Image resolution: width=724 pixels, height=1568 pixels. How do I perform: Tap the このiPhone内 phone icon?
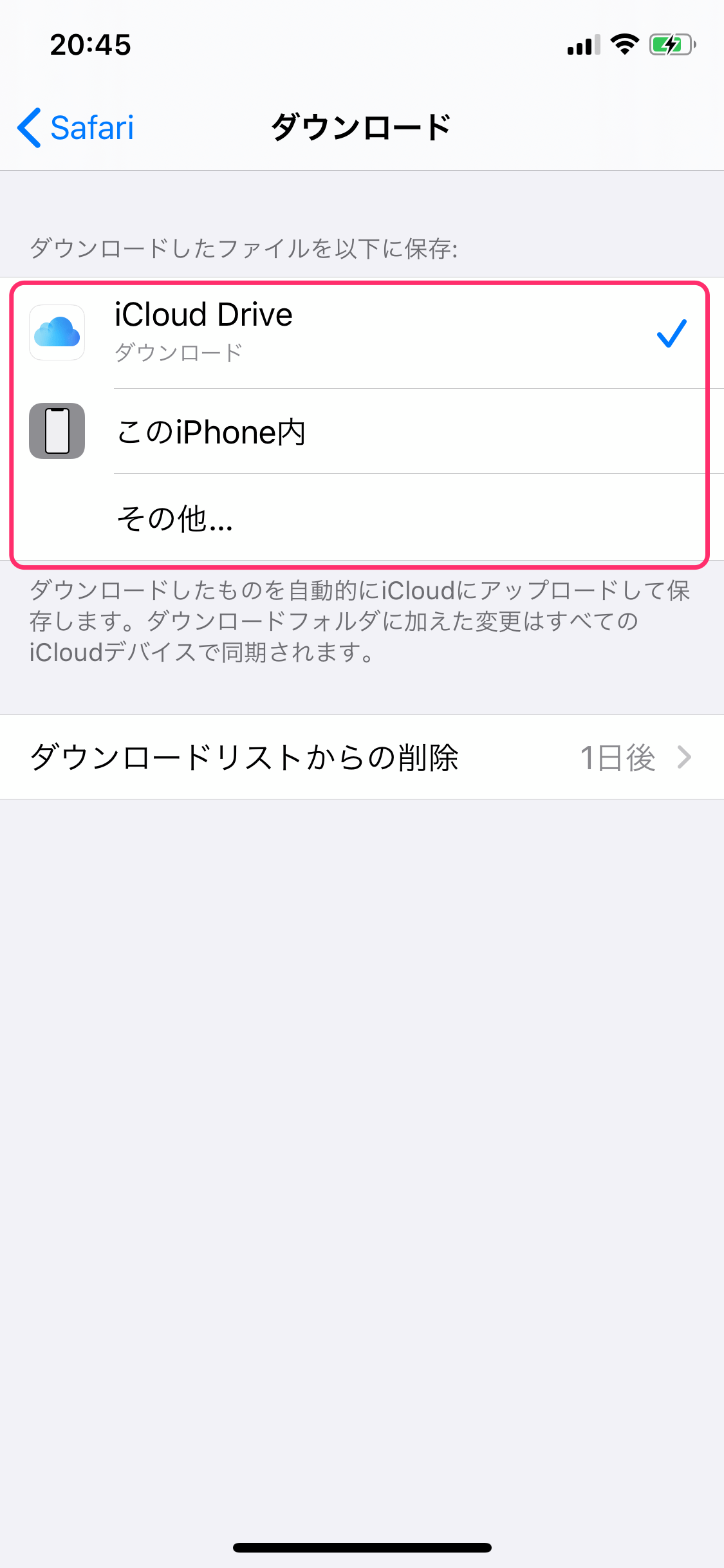(57, 430)
